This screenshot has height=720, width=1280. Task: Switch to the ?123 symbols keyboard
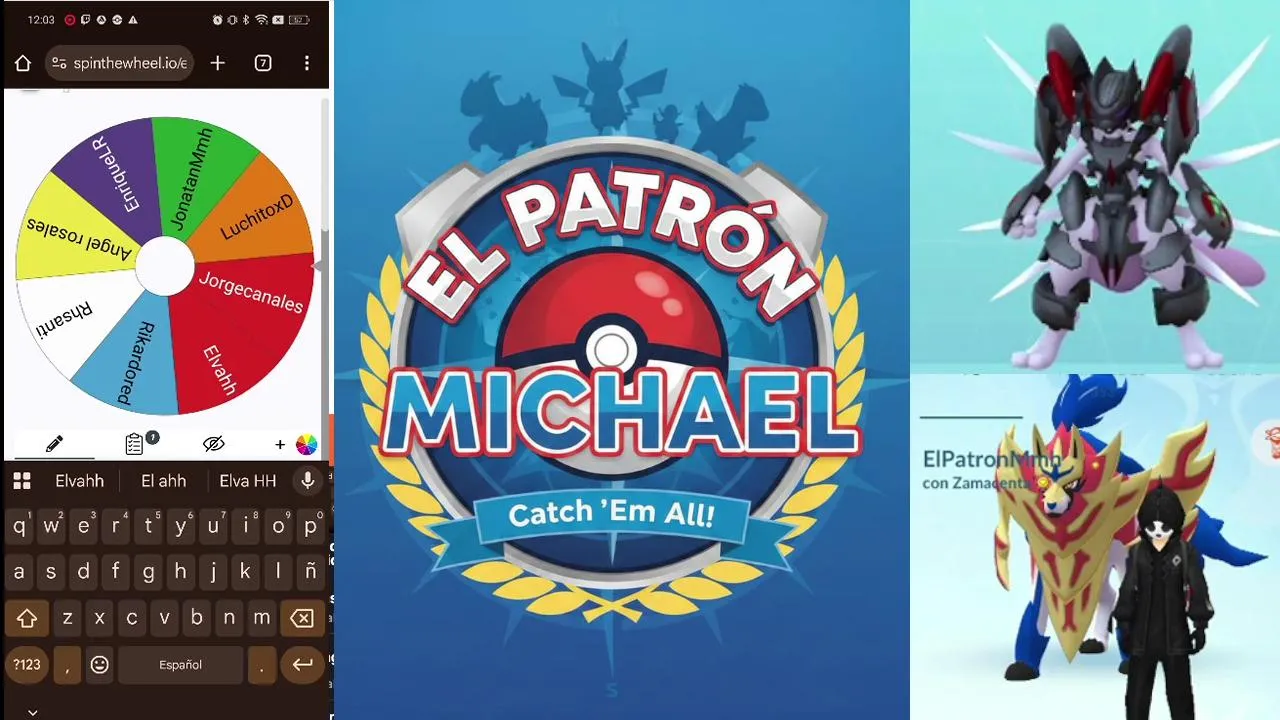(27, 664)
